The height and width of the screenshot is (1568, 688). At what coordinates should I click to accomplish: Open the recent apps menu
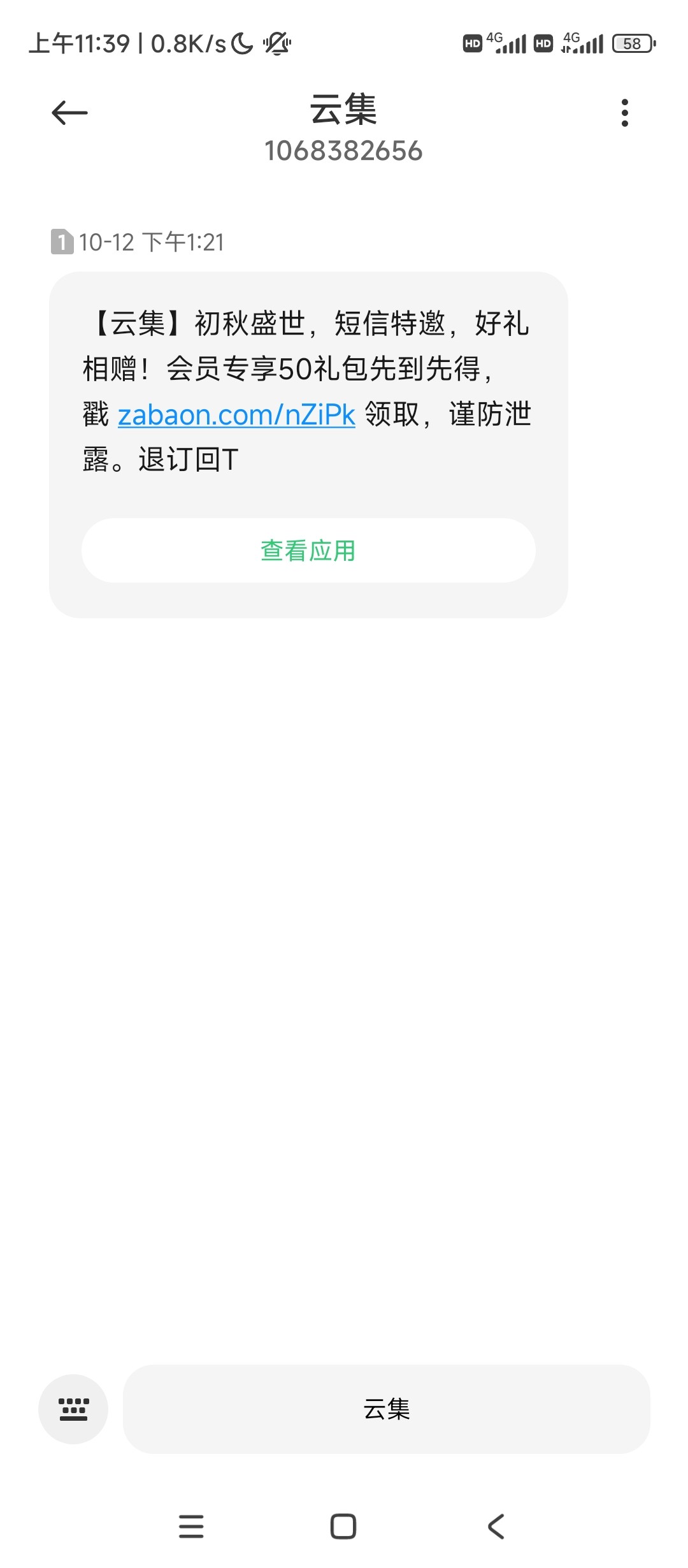(191, 1527)
